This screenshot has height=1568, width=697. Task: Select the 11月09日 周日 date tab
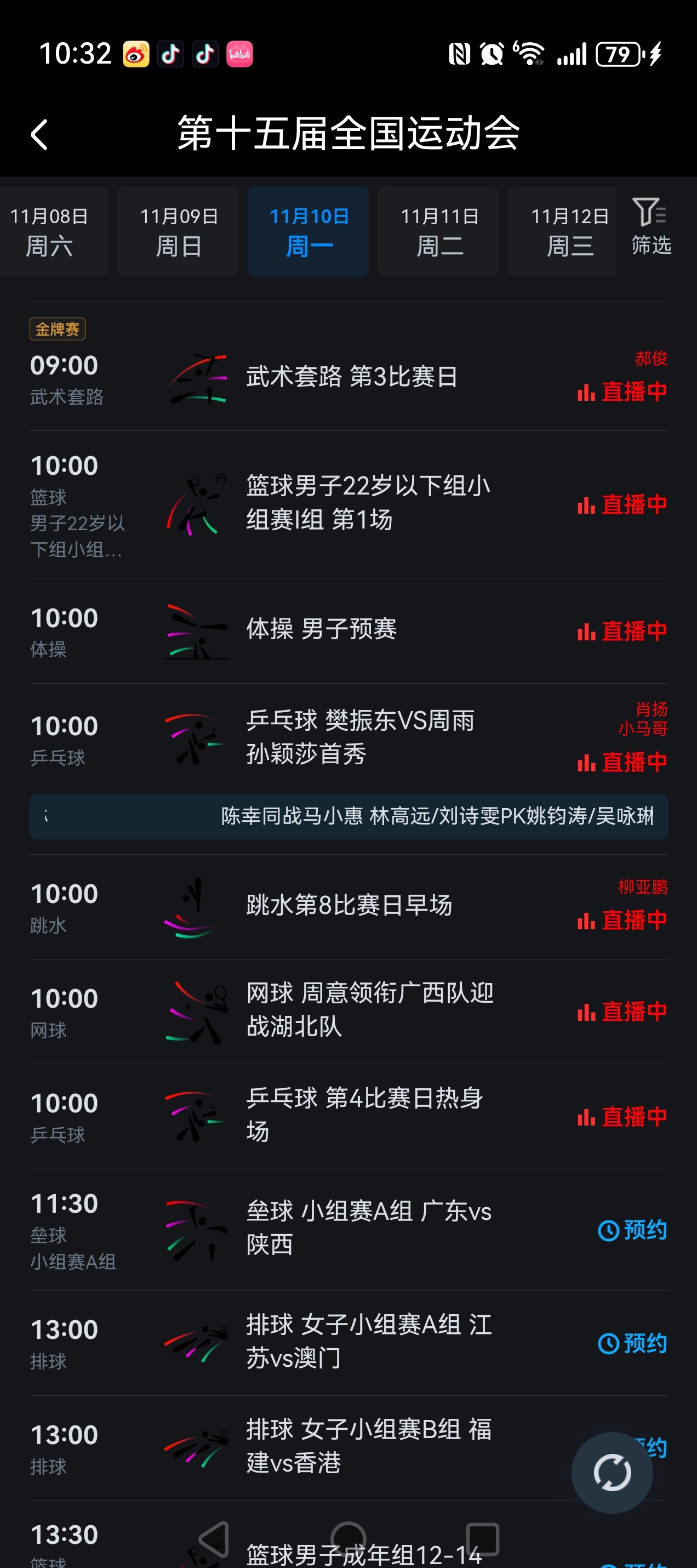pyautogui.click(x=178, y=231)
